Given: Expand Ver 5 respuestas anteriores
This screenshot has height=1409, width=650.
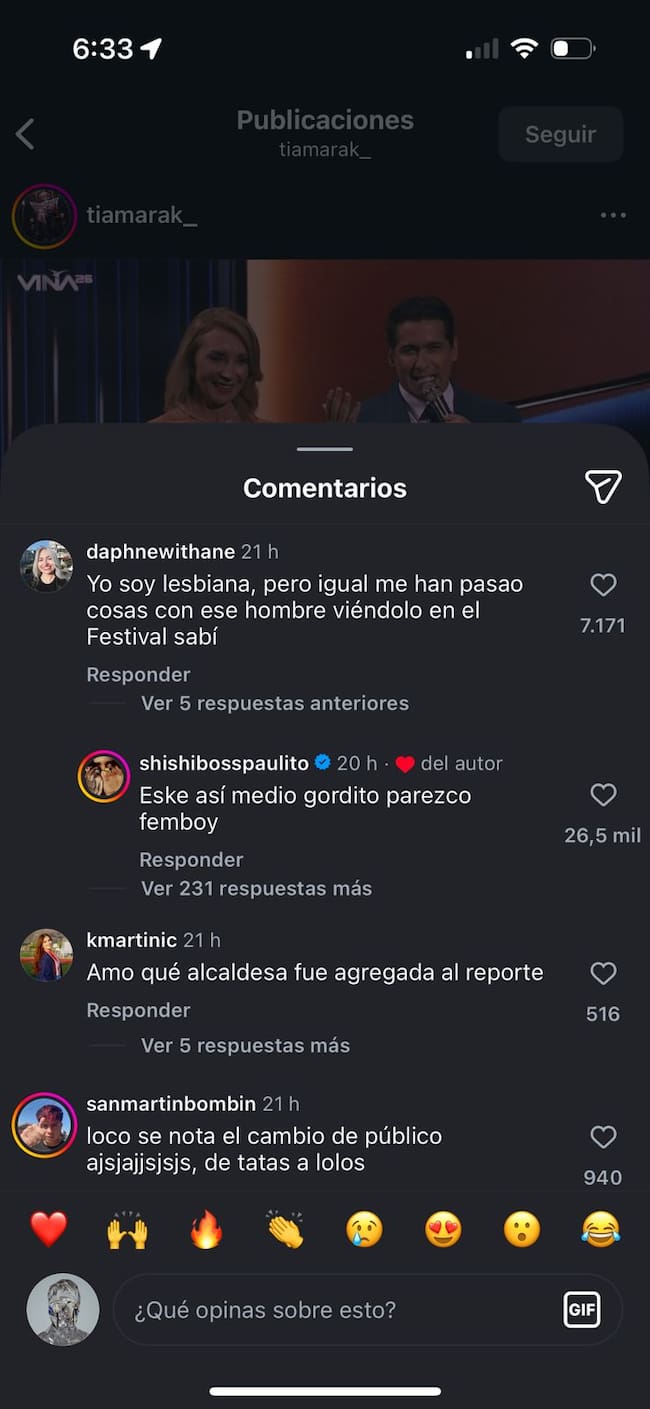Looking at the screenshot, I should pos(275,703).
